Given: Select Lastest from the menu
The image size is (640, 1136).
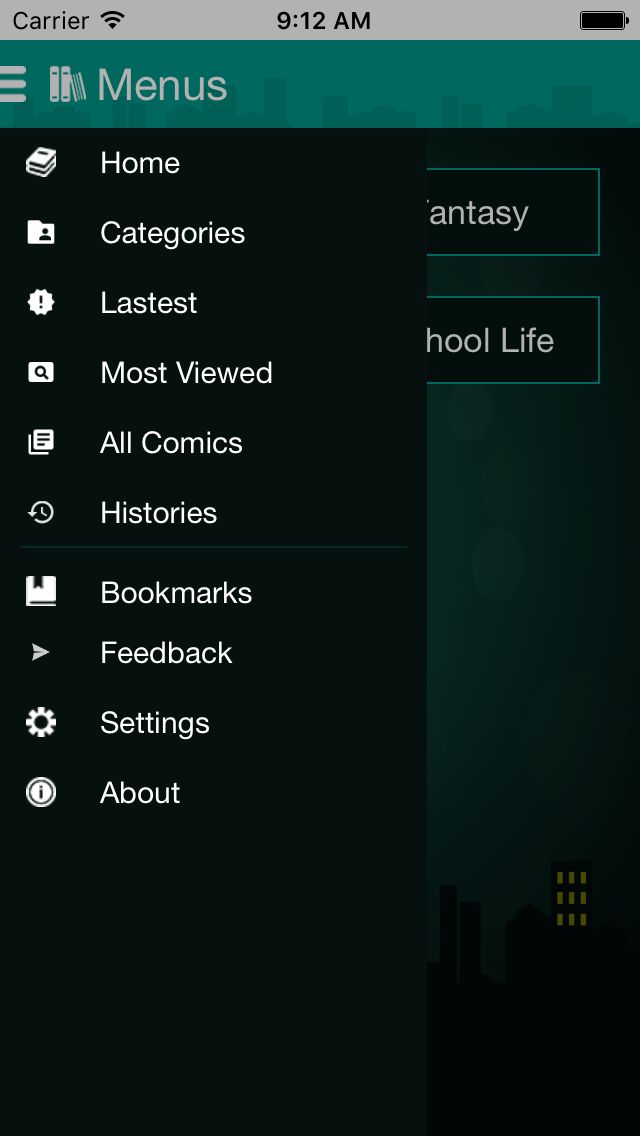Looking at the screenshot, I should (149, 303).
